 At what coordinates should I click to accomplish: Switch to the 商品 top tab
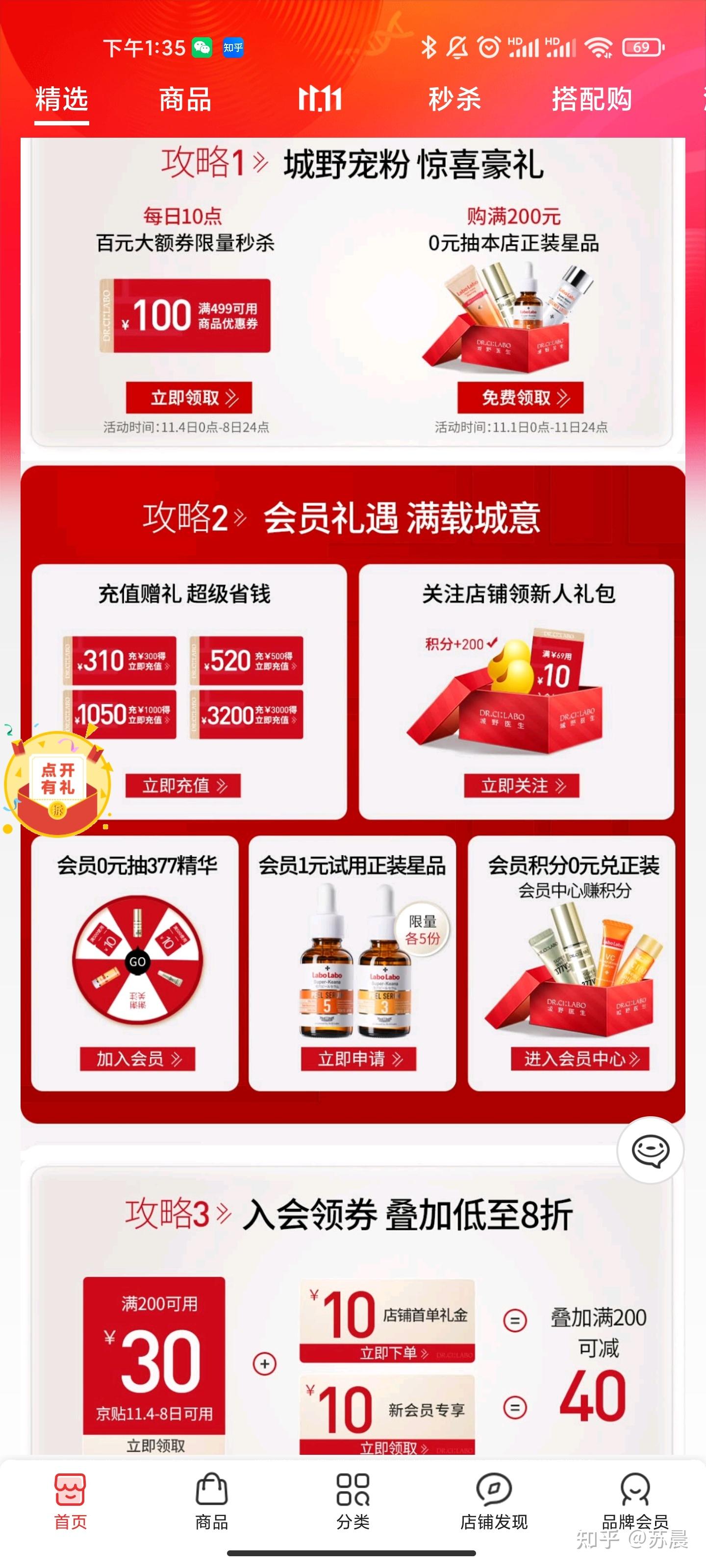pyautogui.click(x=184, y=99)
